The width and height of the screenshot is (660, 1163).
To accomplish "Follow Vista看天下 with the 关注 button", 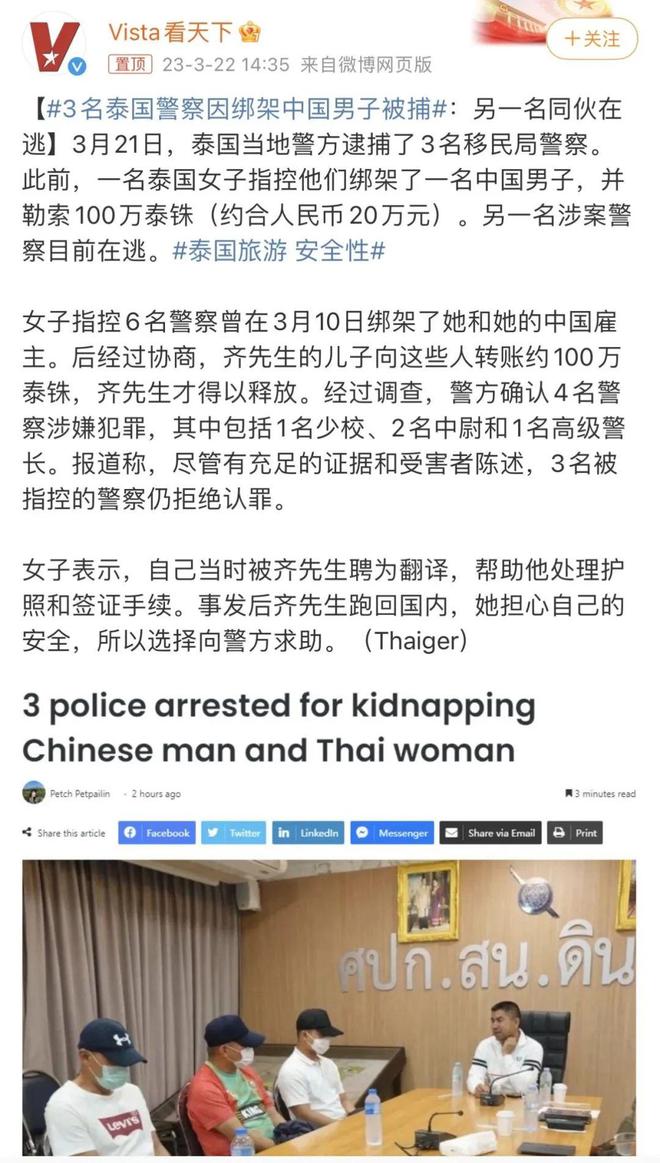I will [592, 38].
